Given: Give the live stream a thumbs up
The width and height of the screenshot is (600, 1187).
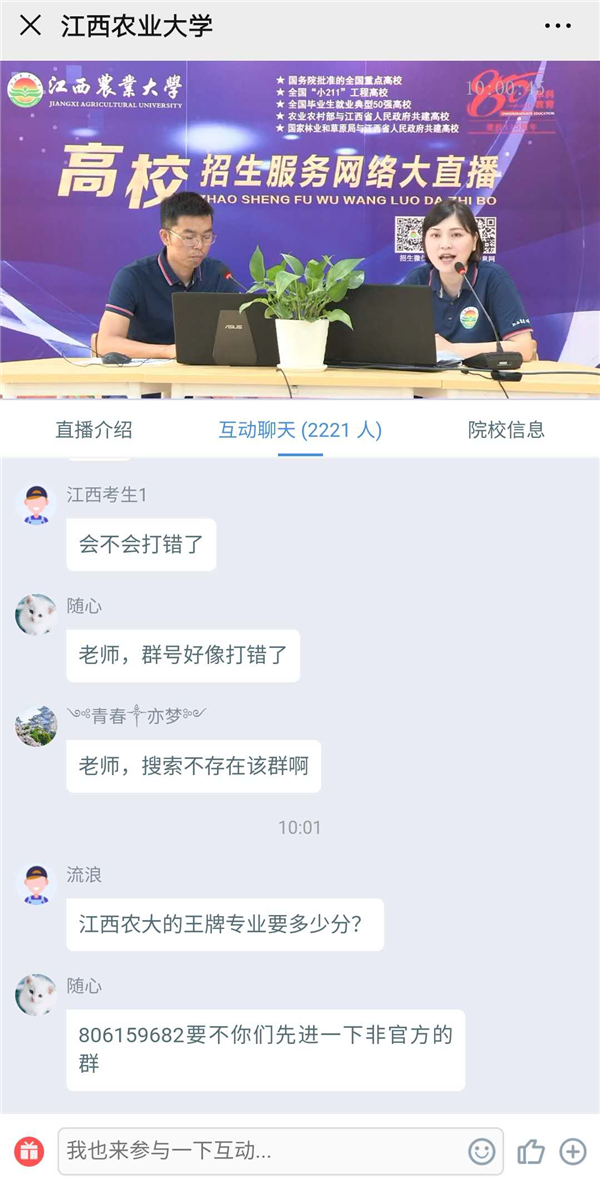Looking at the screenshot, I should pos(531,1151).
